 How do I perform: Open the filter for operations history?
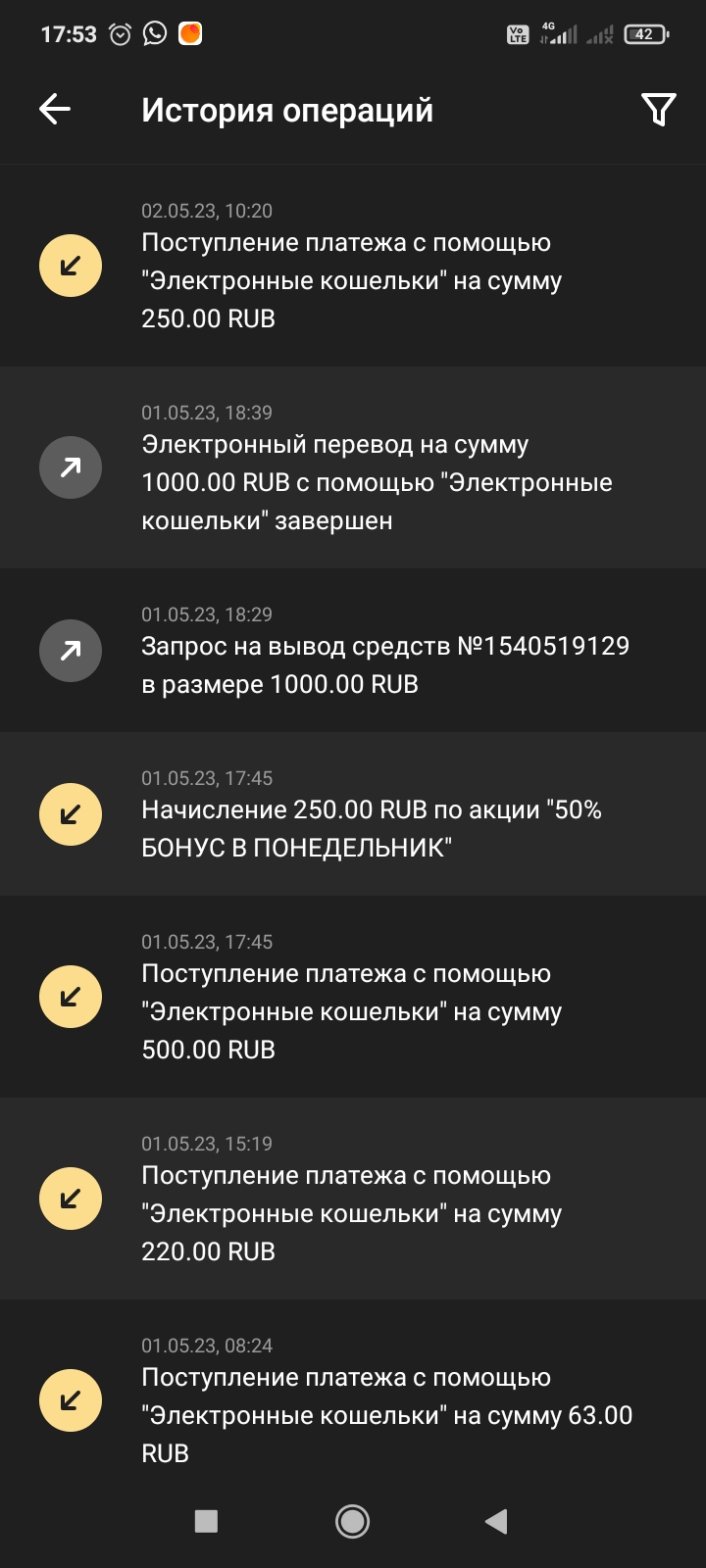658,110
